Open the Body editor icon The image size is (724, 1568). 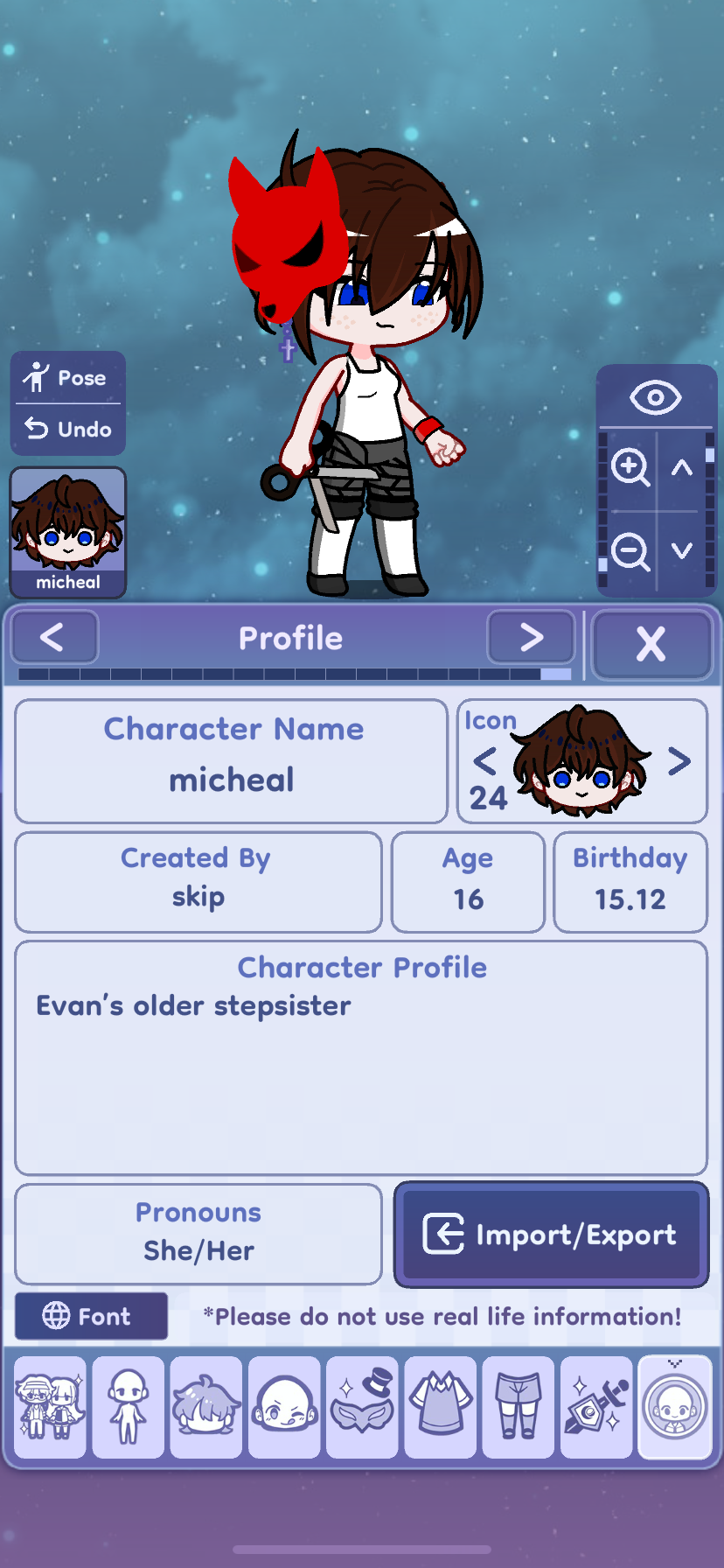(128, 1407)
